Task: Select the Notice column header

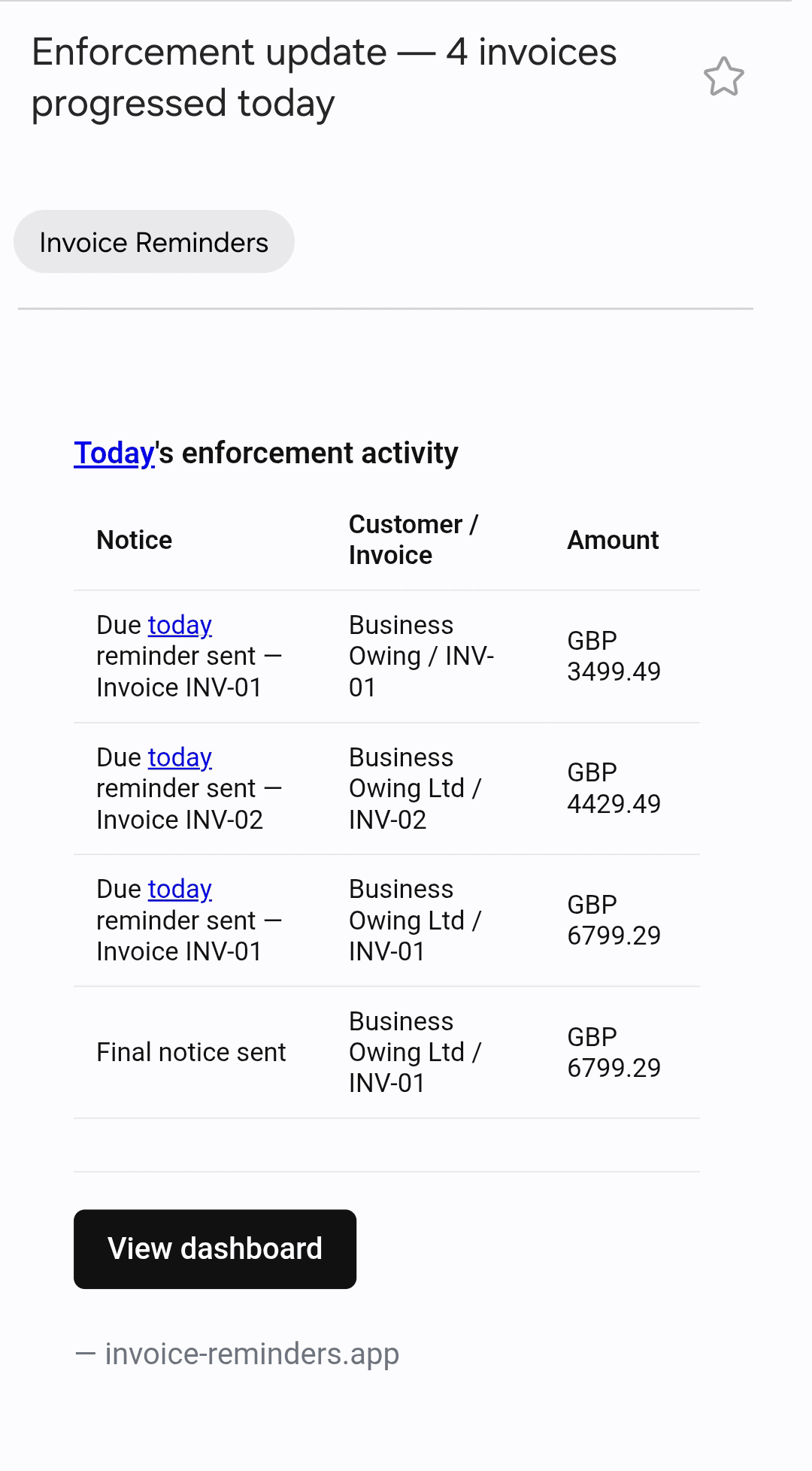Action: 134,539
